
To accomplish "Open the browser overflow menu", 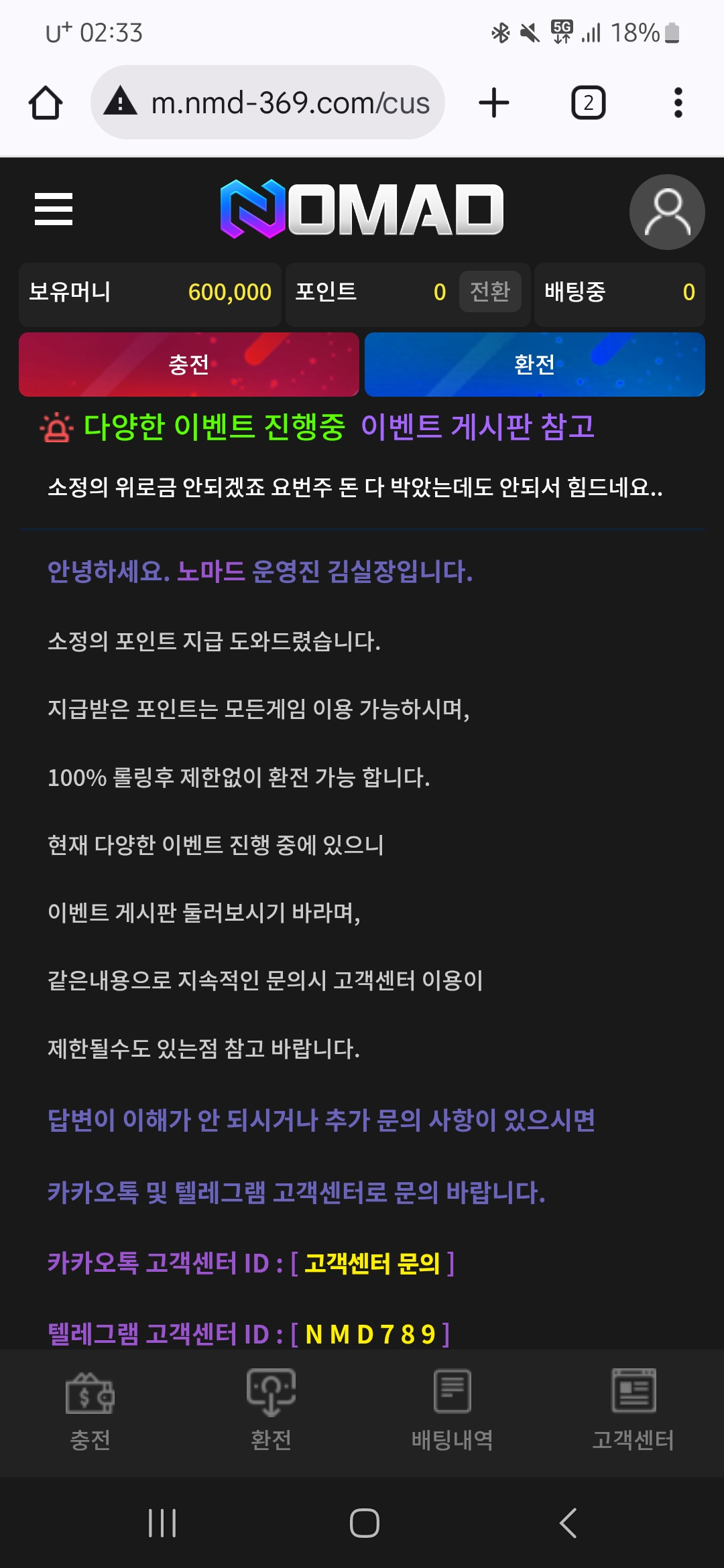I will pyautogui.click(x=678, y=103).
